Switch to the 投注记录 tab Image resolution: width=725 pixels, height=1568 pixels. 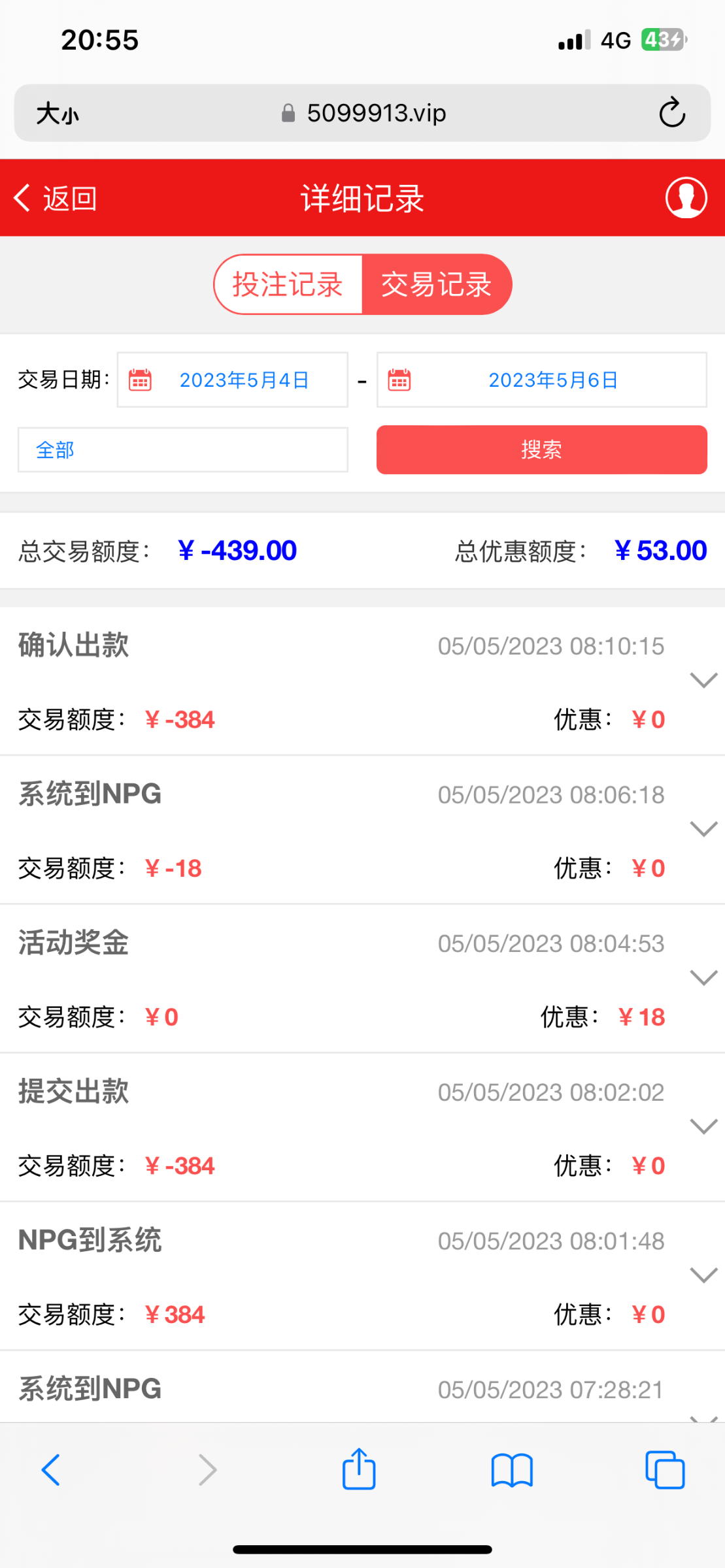pyautogui.click(x=288, y=285)
